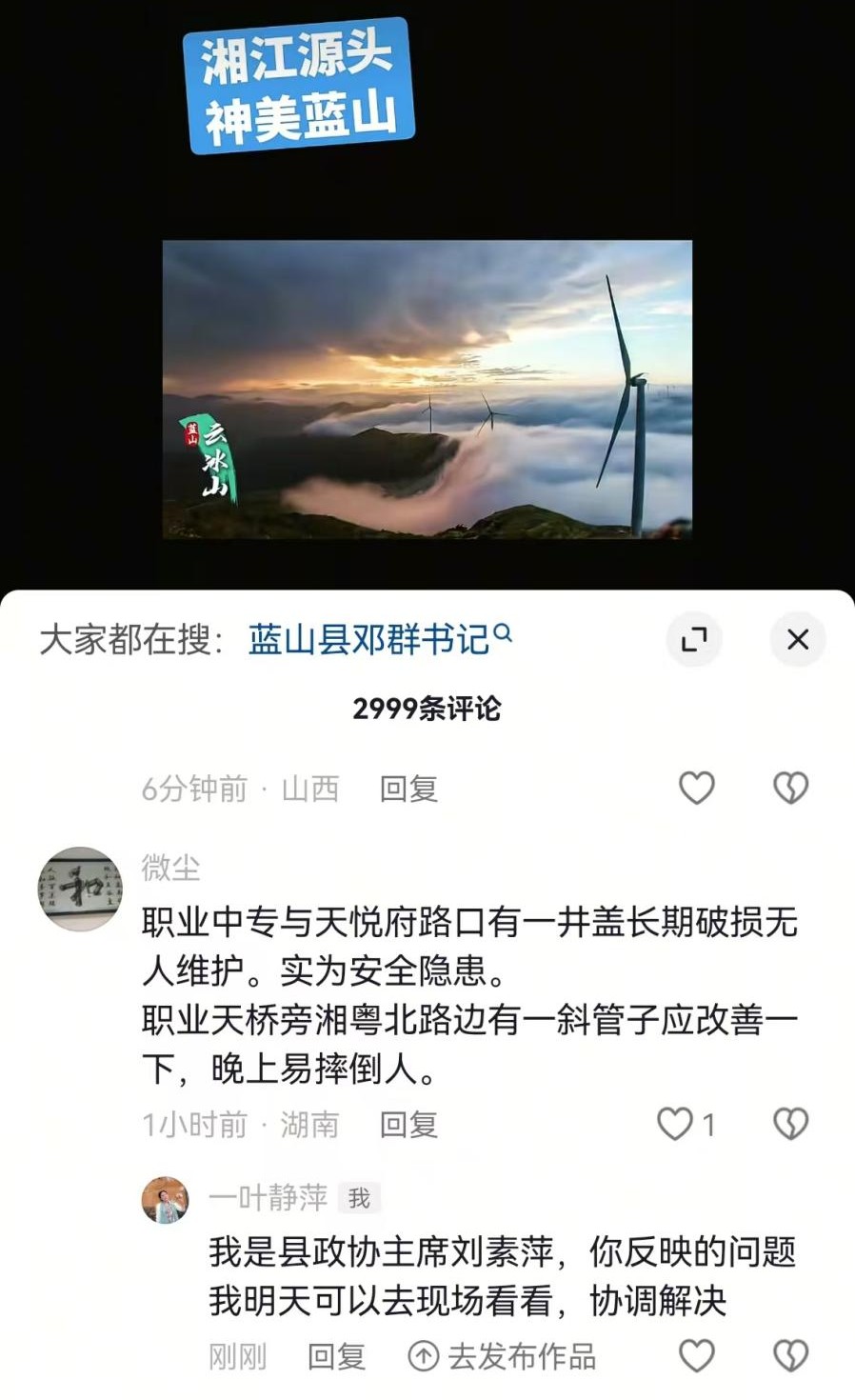The width and height of the screenshot is (855, 1400).
Task: Like 微尘's comment with the heart
Action: click(679, 1125)
